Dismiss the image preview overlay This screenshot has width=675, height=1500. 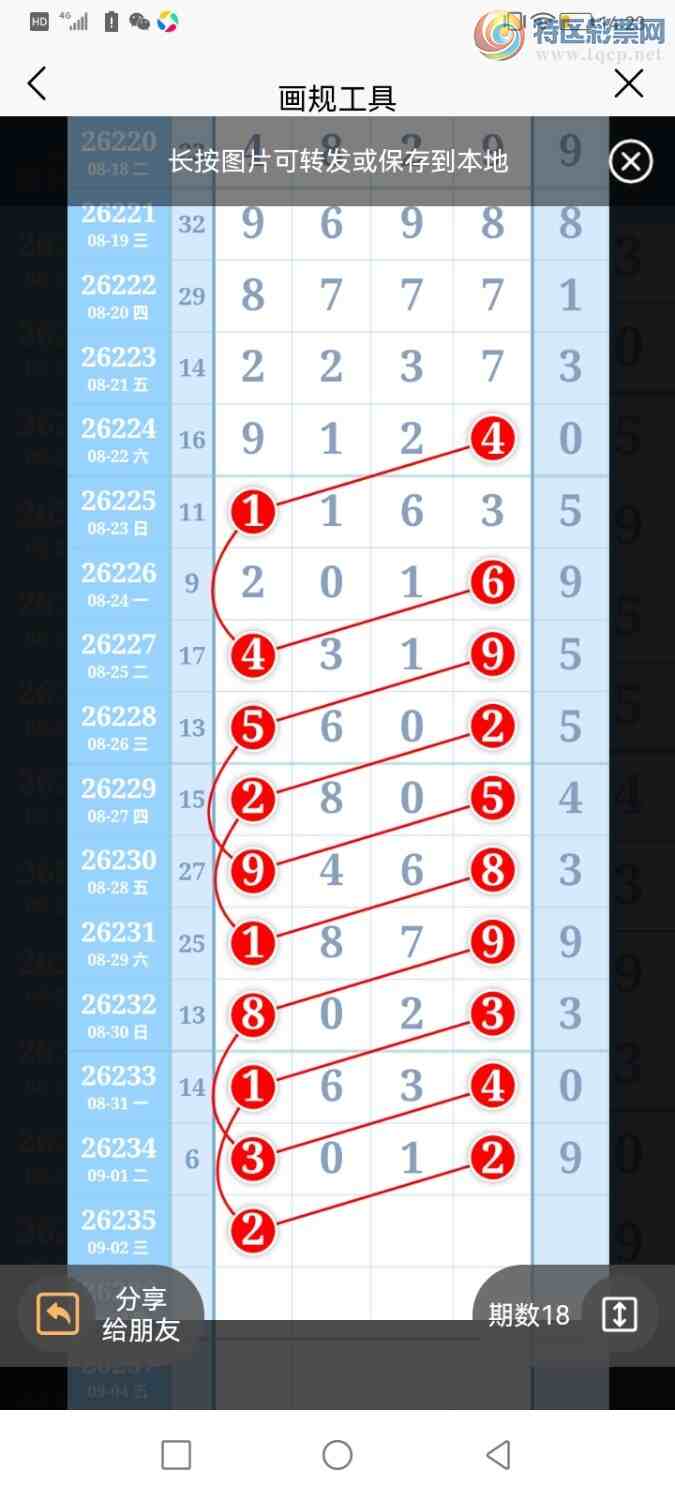pyautogui.click(x=631, y=162)
